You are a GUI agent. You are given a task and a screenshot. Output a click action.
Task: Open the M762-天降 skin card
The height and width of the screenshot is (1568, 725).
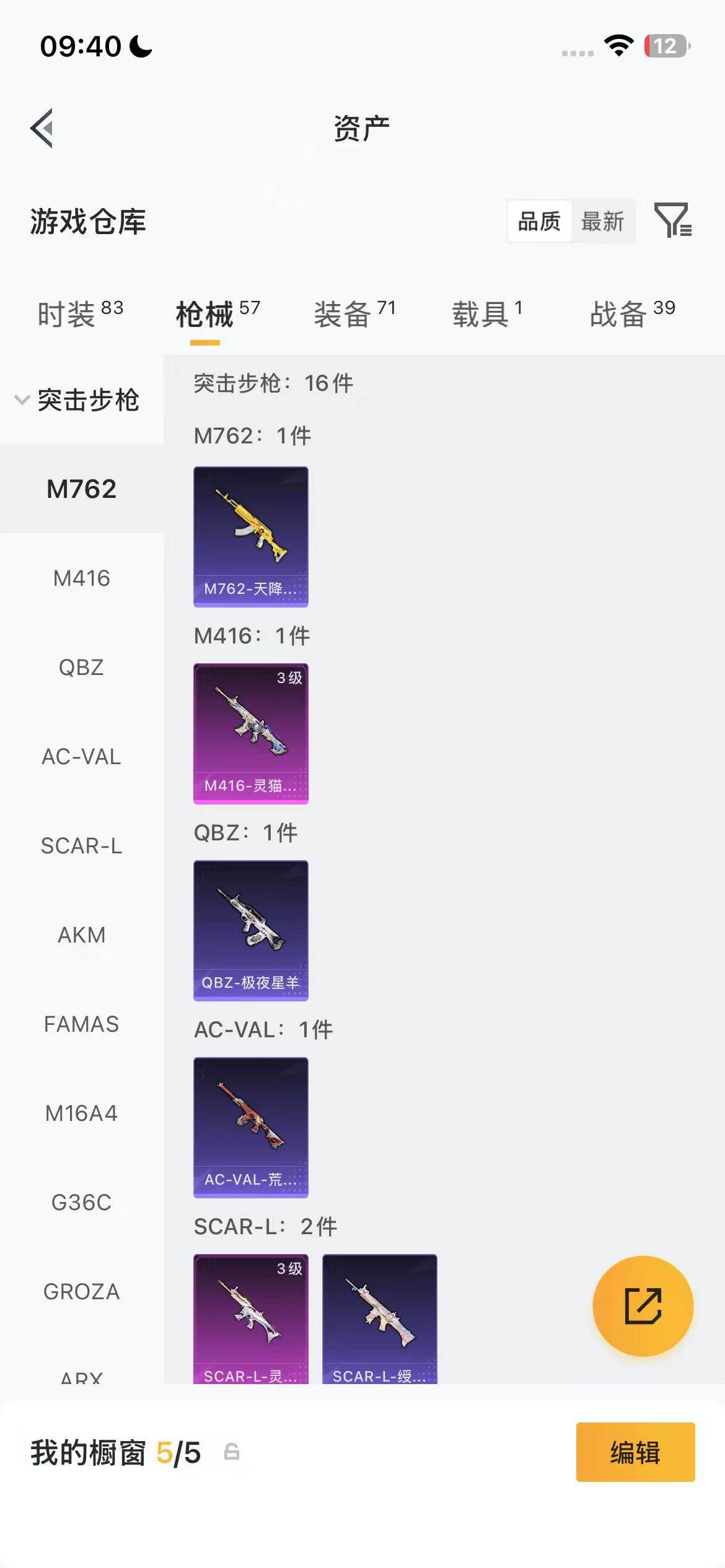pos(250,536)
